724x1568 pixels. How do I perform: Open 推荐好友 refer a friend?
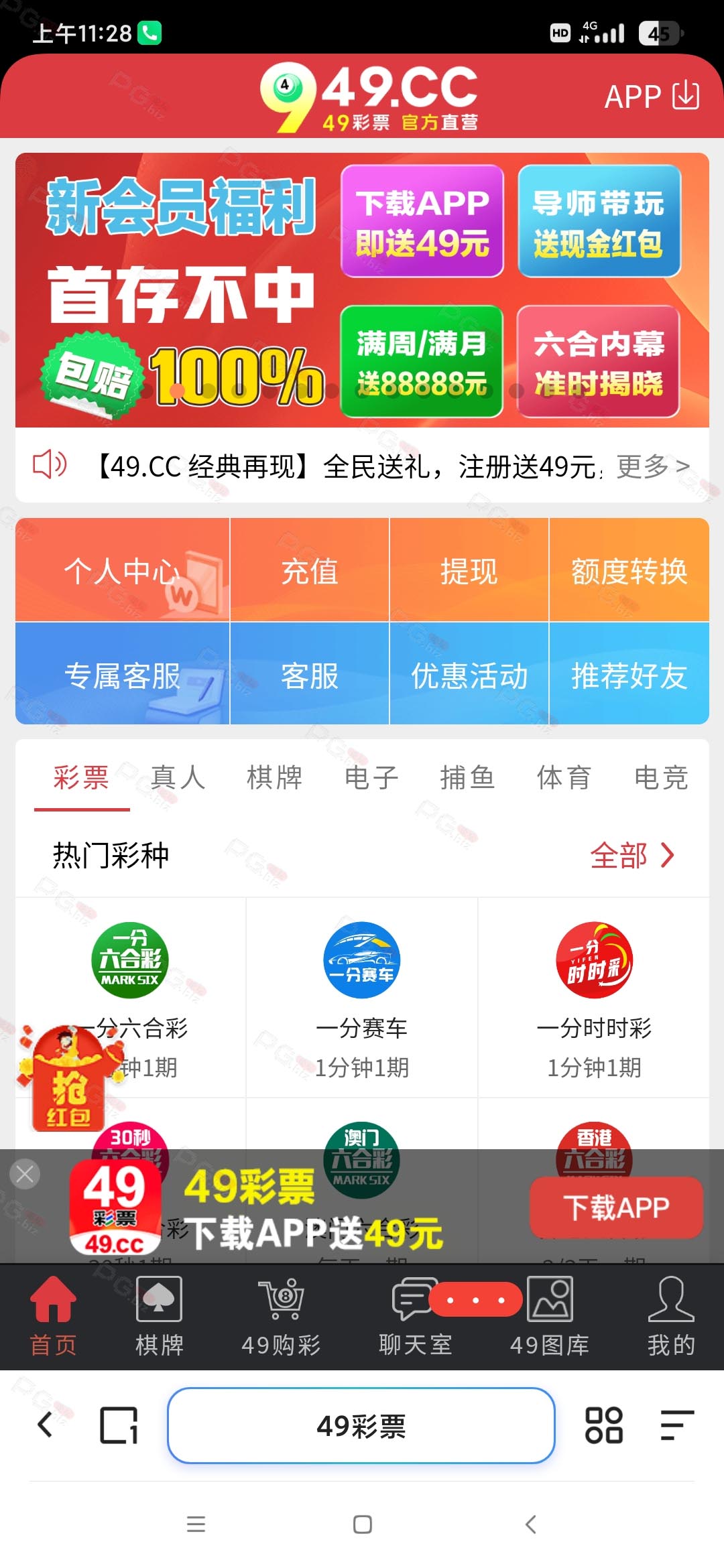[629, 674]
